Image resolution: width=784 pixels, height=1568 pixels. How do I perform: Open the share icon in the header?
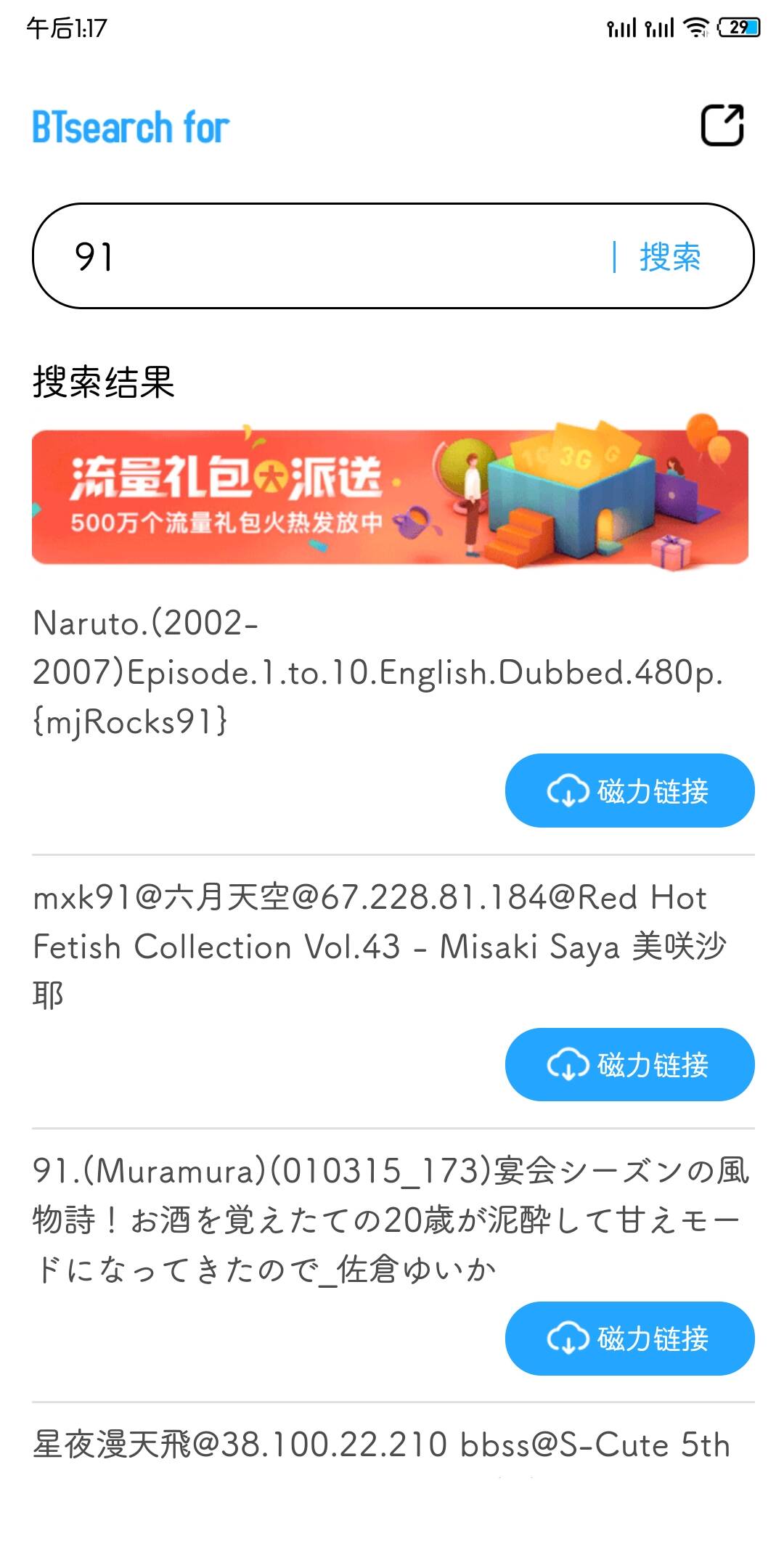coord(722,126)
